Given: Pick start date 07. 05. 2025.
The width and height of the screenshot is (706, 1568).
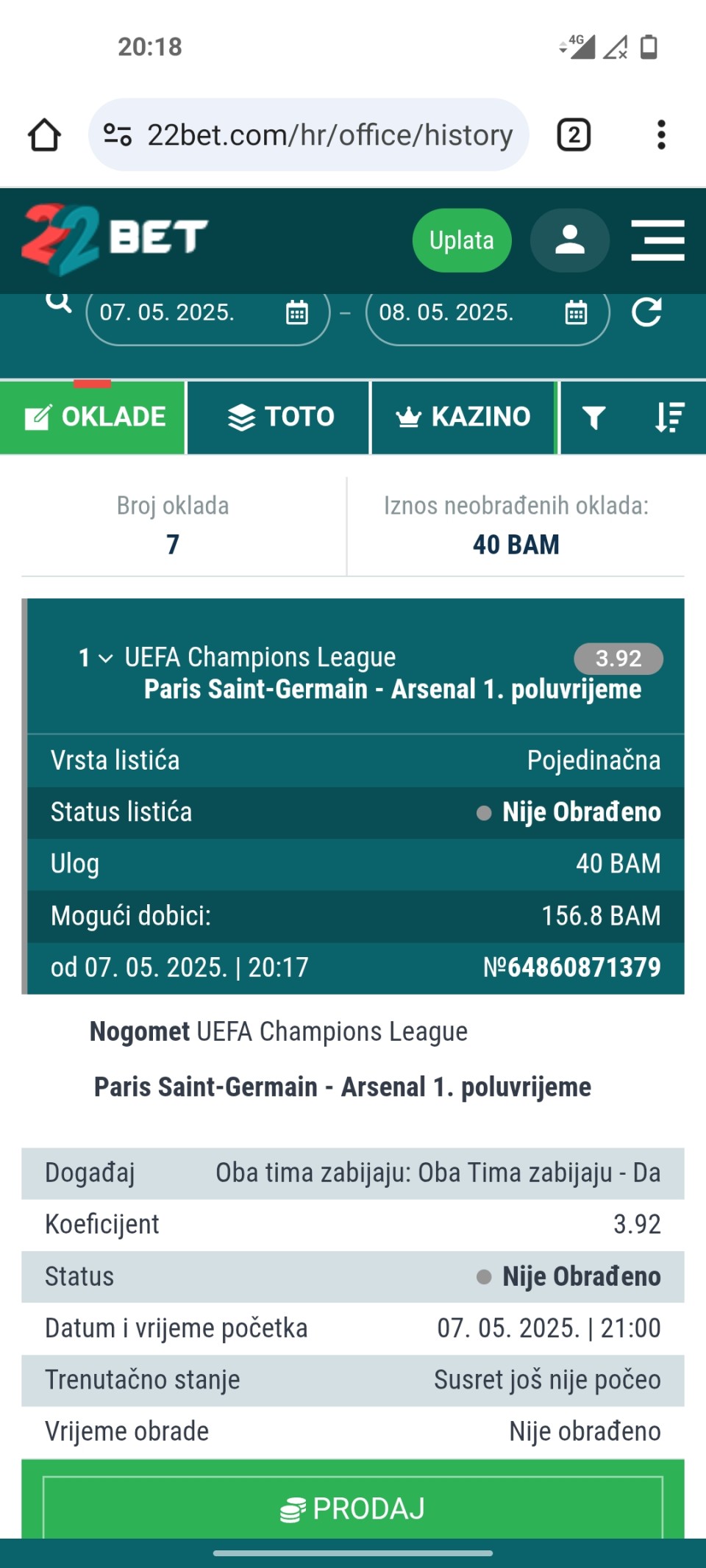Looking at the screenshot, I should pyautogui.click(x=208, y=313).
